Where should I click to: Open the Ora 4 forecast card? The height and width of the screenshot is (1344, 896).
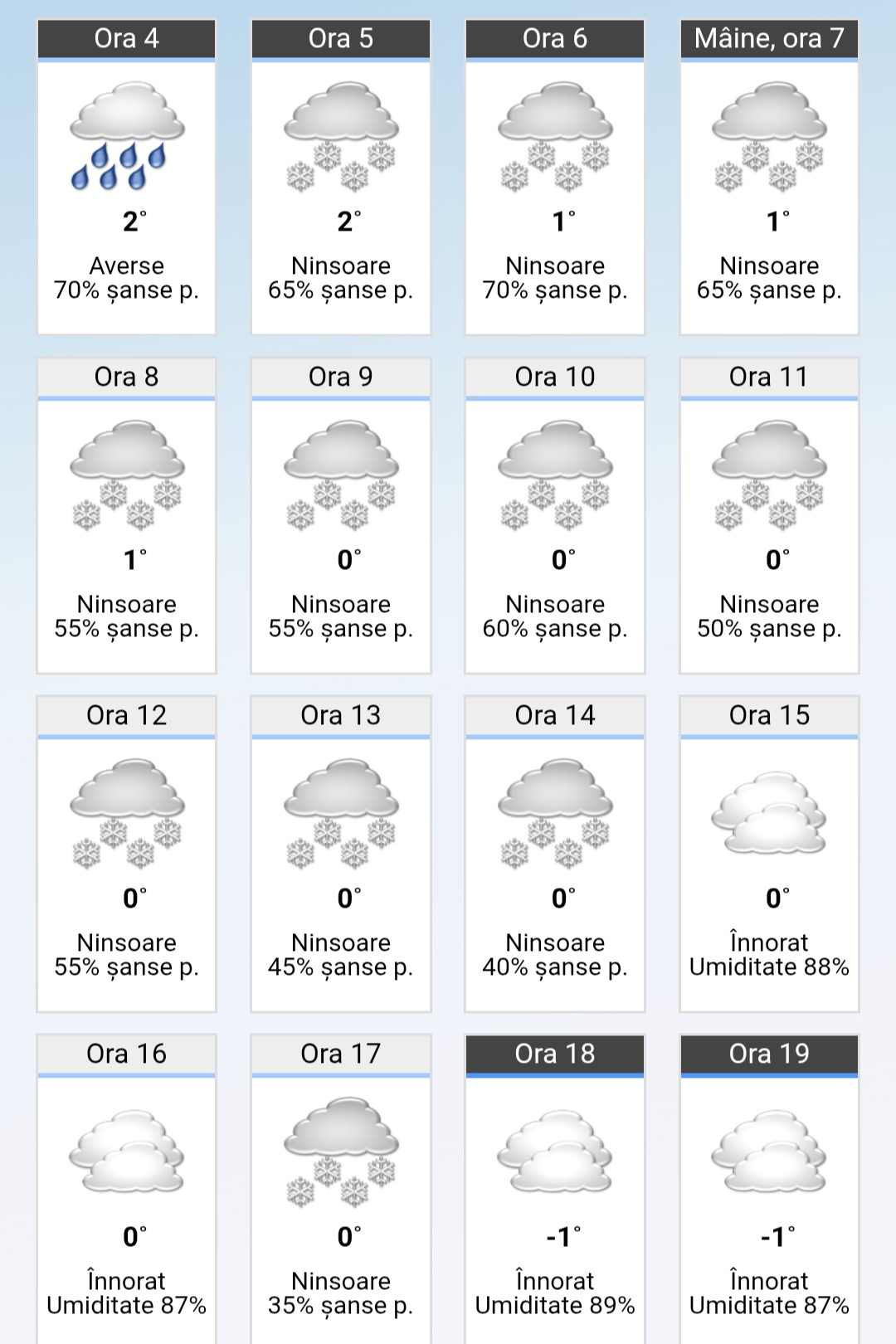click(126, 178)
